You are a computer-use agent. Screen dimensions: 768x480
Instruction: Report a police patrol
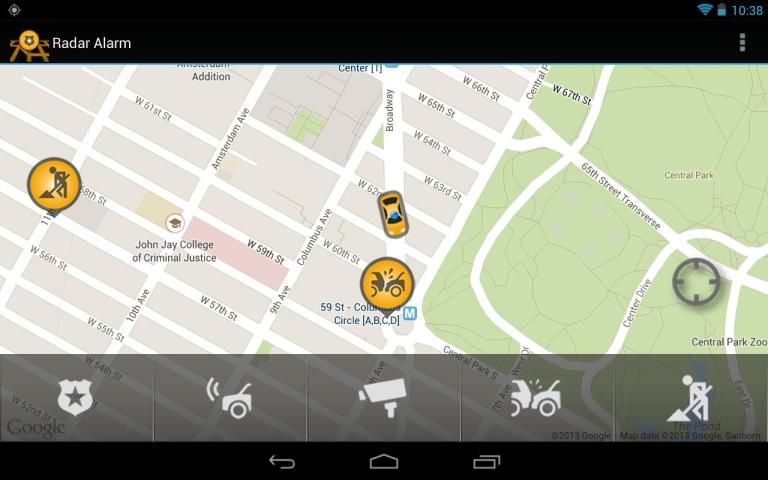[77, 398]
